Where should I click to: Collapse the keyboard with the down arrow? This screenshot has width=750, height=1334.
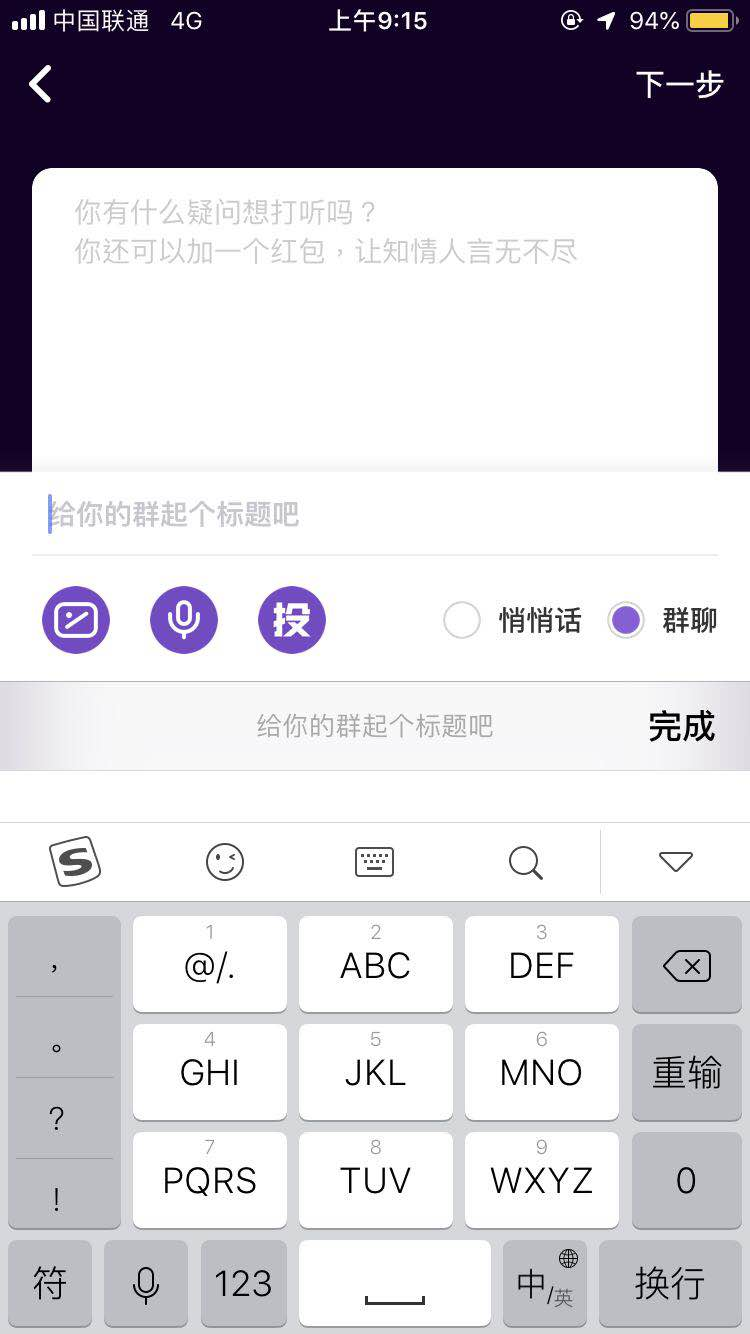[x=676, y=861]
